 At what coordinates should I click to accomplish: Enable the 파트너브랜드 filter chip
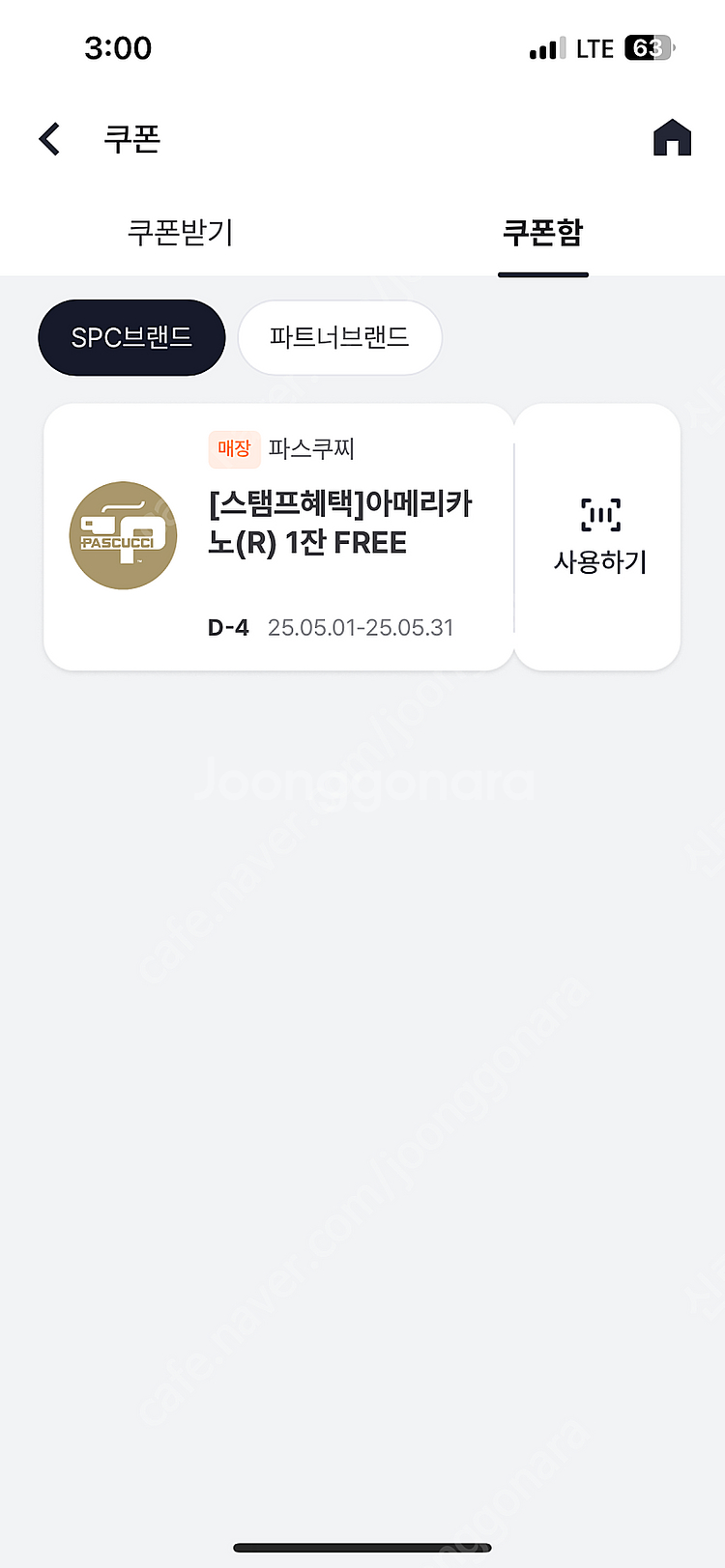coord(339,337)
